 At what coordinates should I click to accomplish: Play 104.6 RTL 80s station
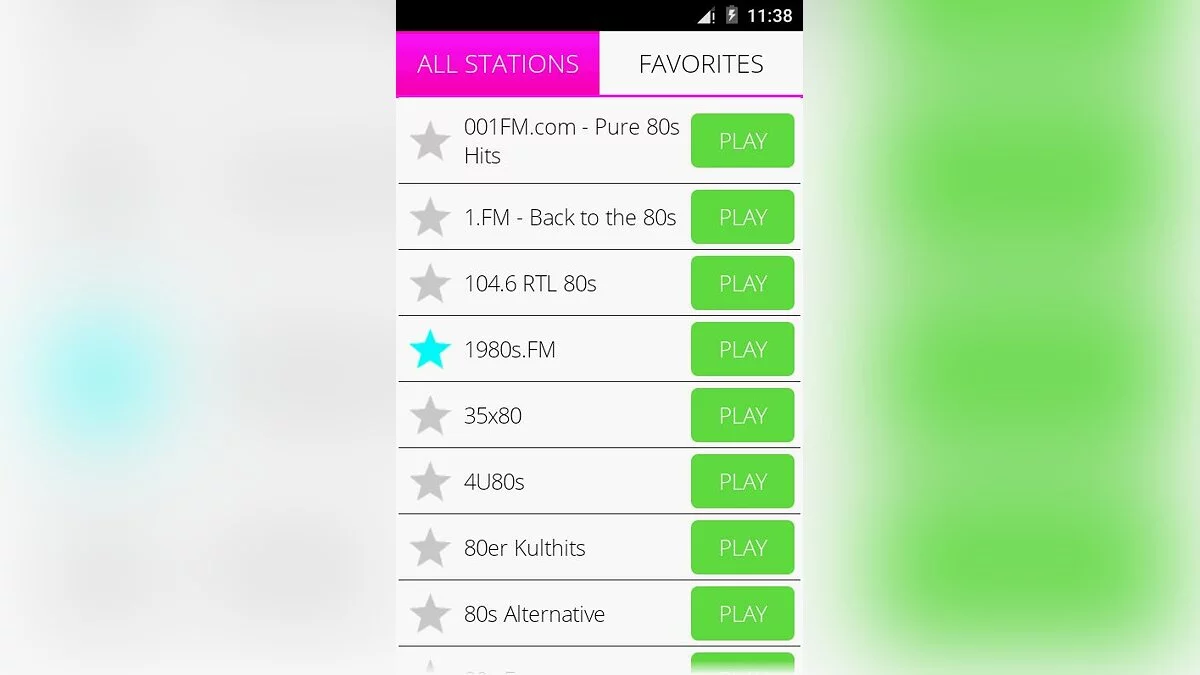pos(742,283)
